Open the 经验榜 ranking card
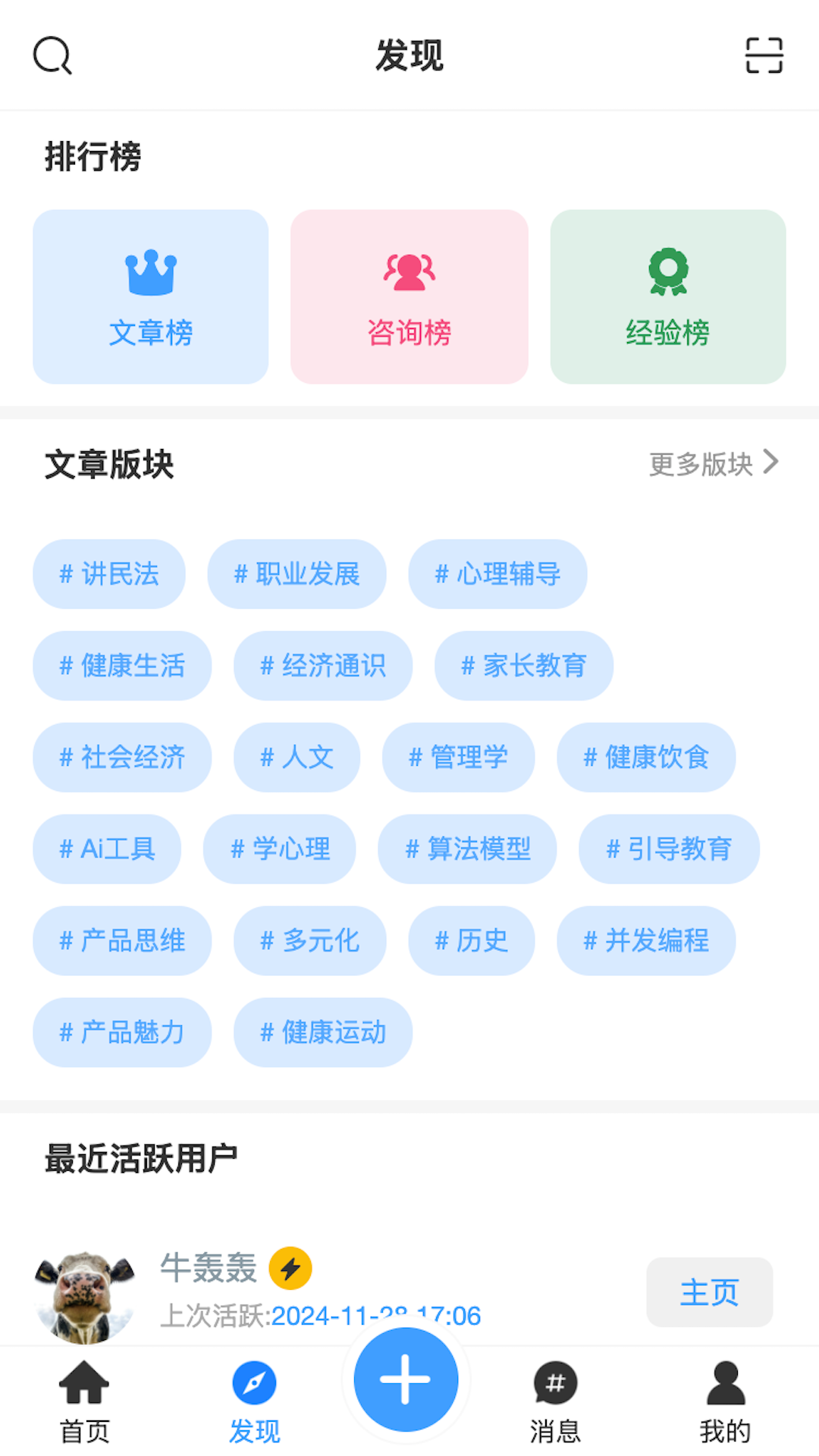This screenshot has height=1456, width=819. [x=668, y=297]
